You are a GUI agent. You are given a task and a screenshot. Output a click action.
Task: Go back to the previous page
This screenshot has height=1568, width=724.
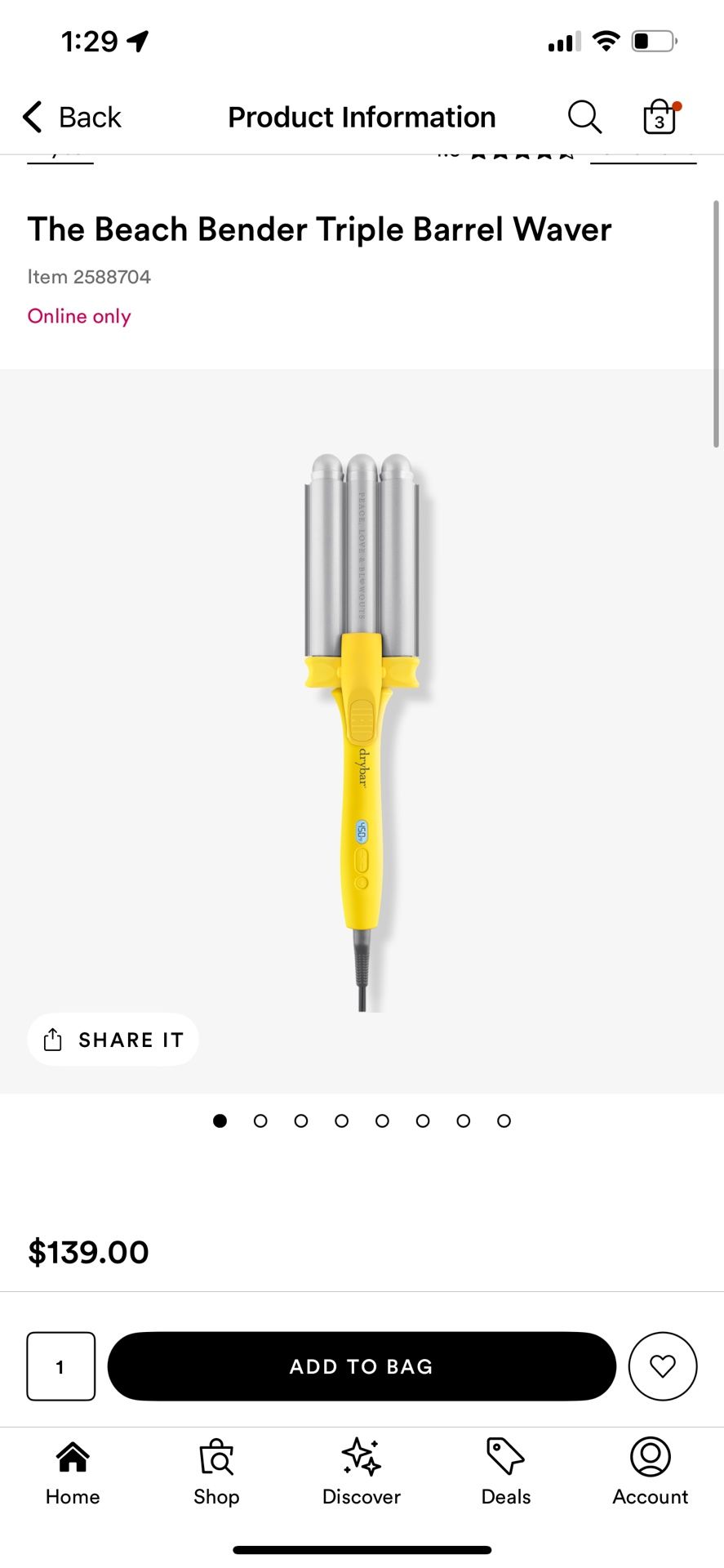tap(72, 118)
